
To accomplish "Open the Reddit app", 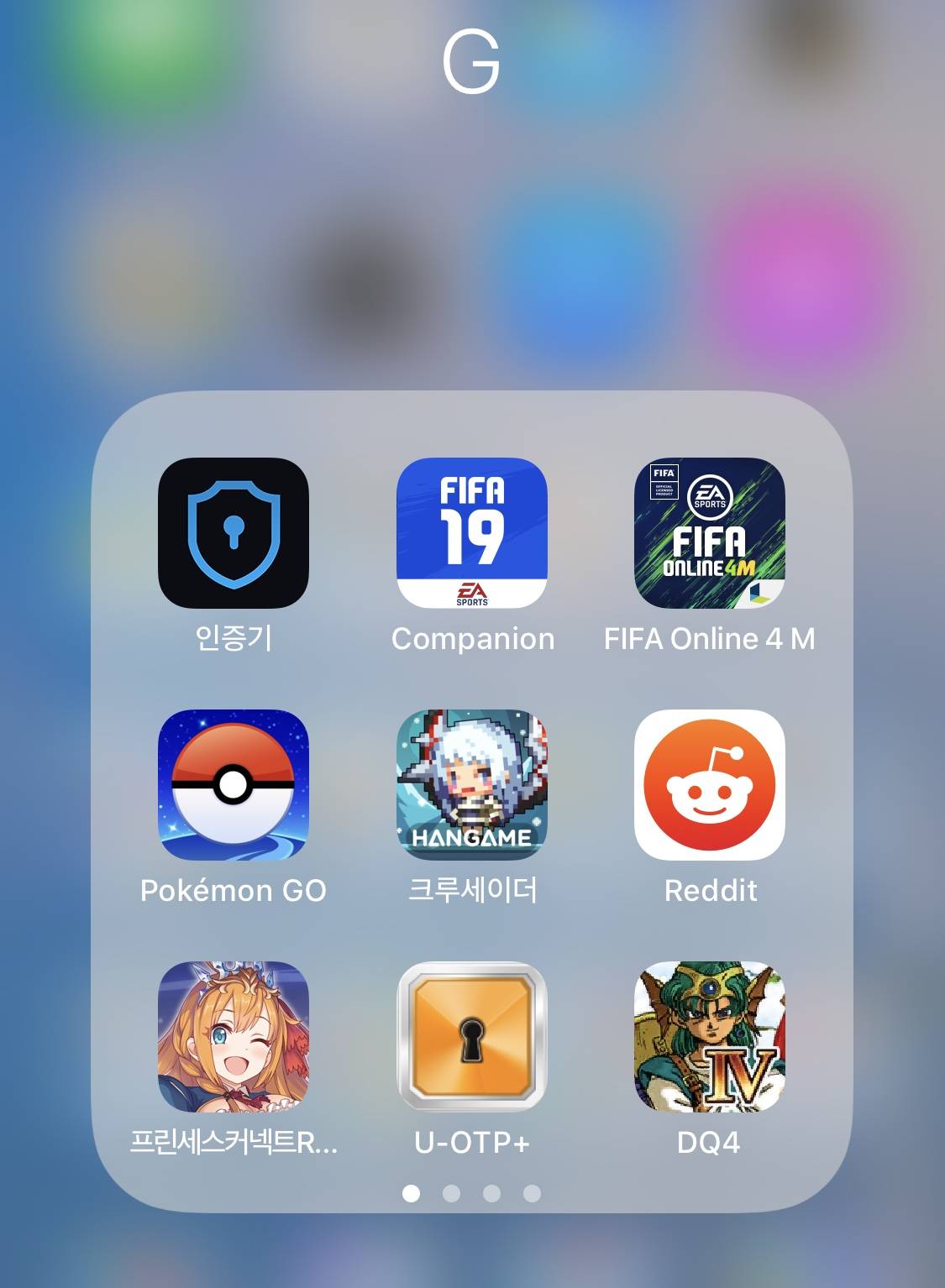I will pos(709,785).
